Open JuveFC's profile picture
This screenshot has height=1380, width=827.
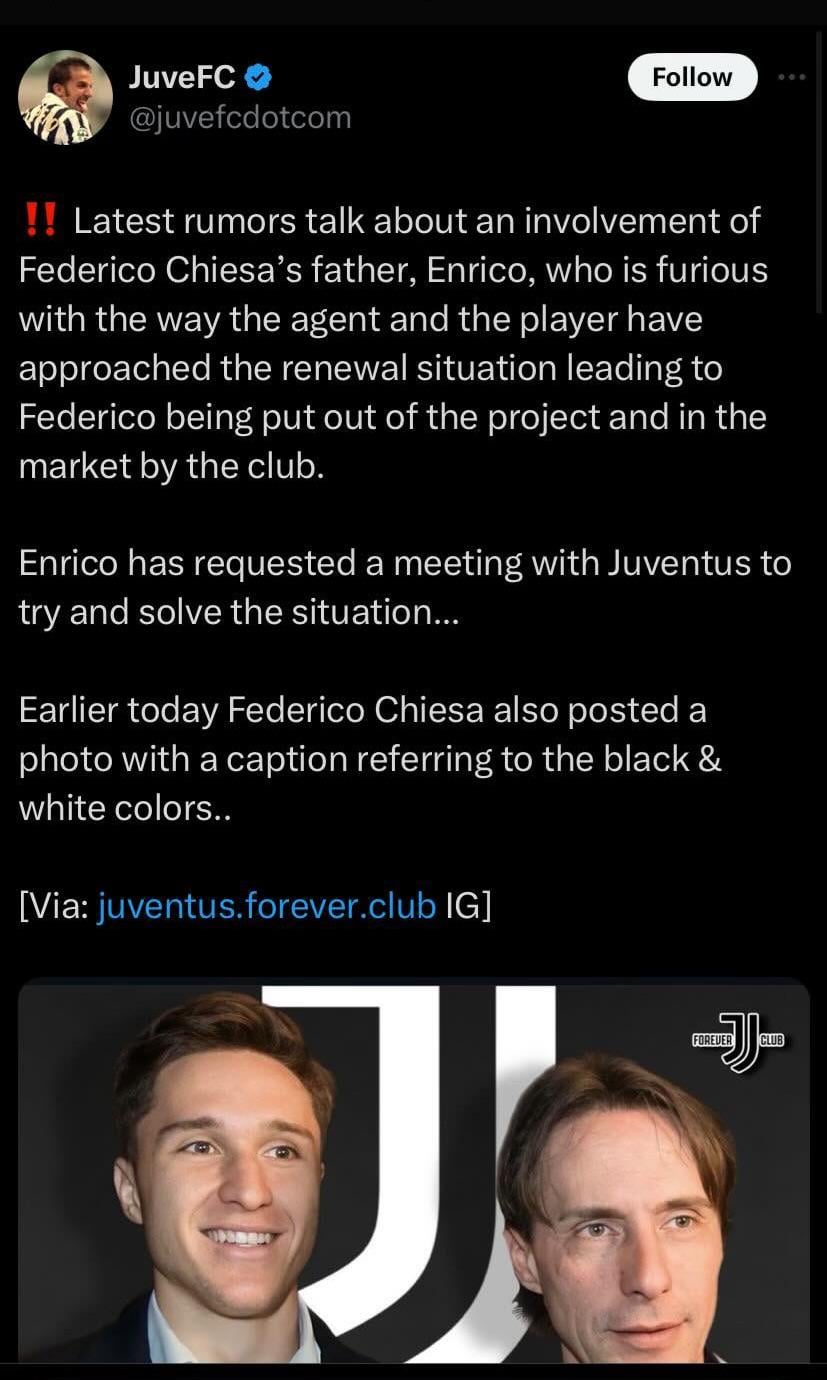click(66, 97)
